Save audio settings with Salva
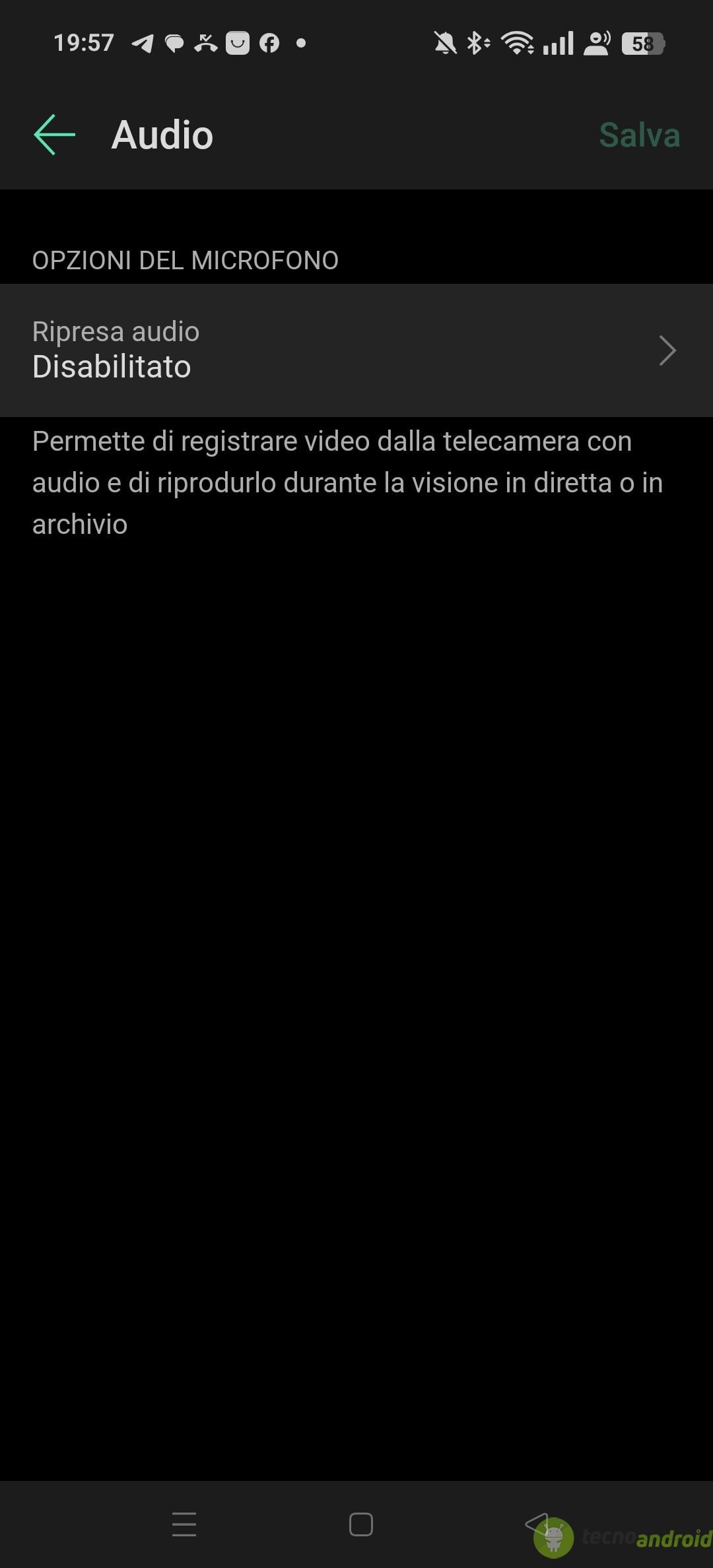This screenshot has width=713, height=1568. 639,135
